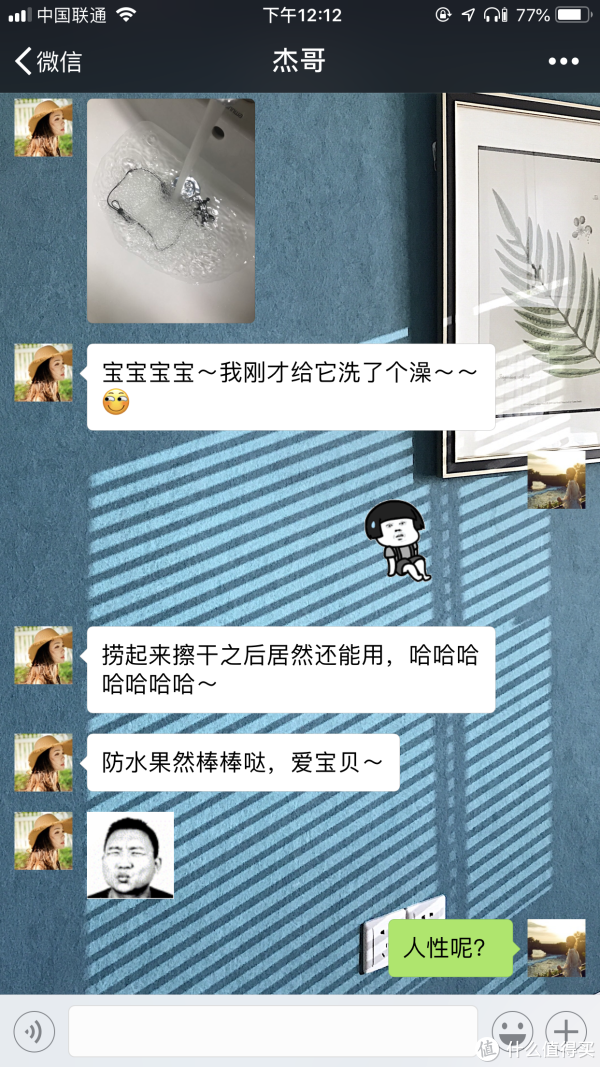600x1067 pixels.
Task: Open 杰哥's avatar beside the photo message
Action: coord(43,128)
